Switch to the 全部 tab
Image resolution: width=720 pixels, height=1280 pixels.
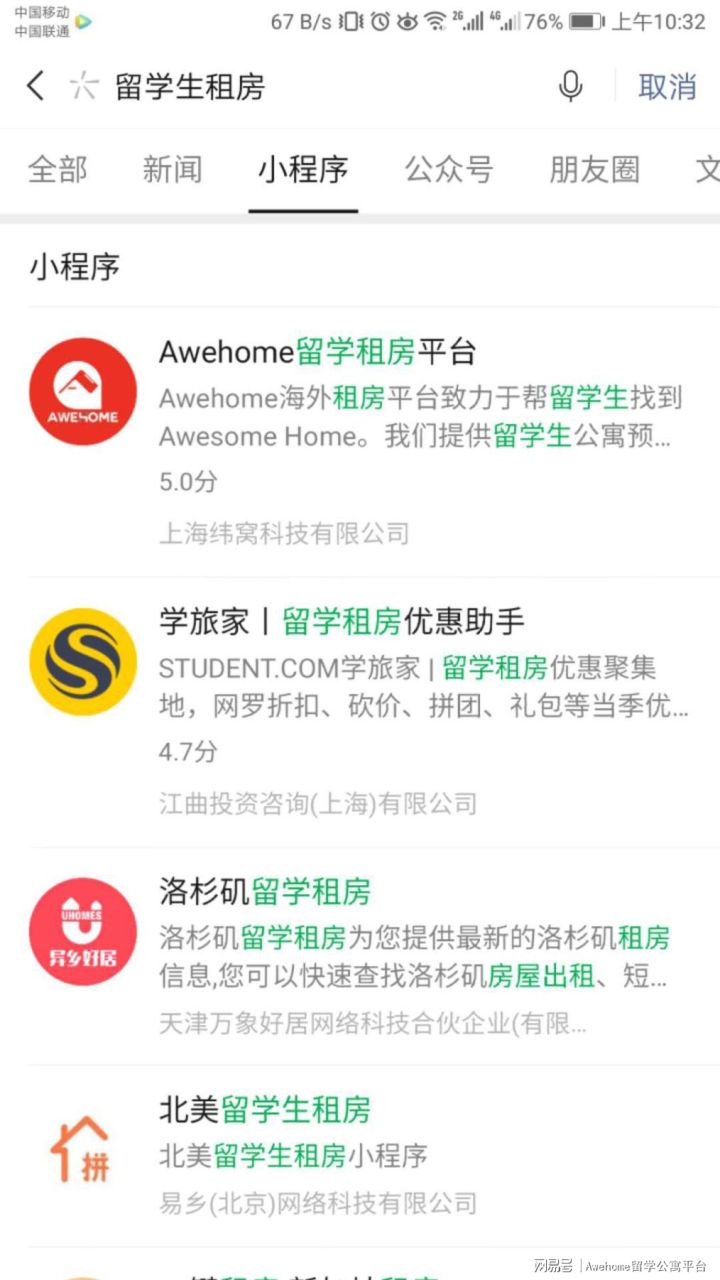point(58,169)
